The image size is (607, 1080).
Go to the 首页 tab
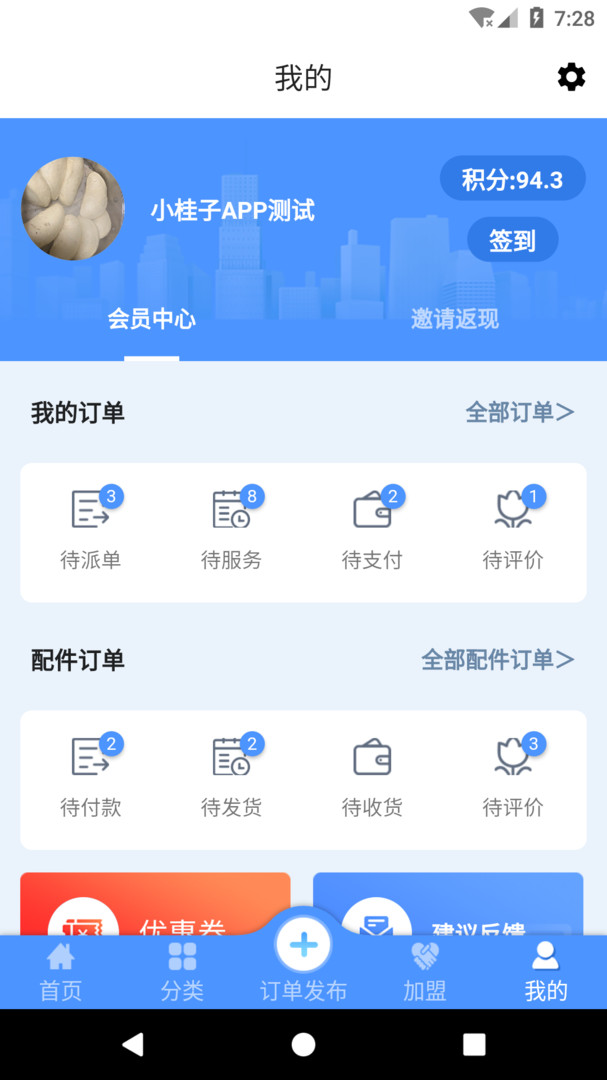(x=61, y=973)
